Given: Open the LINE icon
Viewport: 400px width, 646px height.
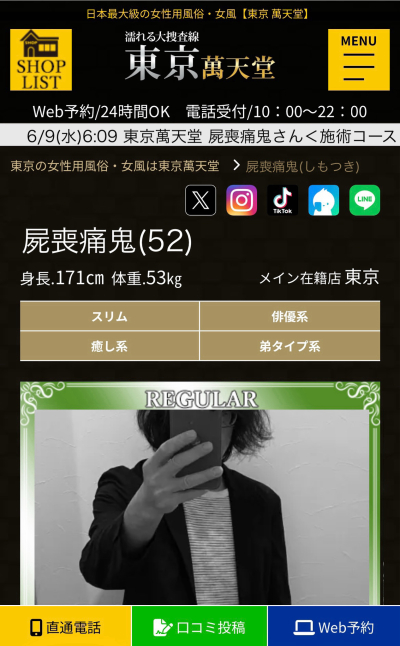Looking at the screenshot, I should [365, 200].
